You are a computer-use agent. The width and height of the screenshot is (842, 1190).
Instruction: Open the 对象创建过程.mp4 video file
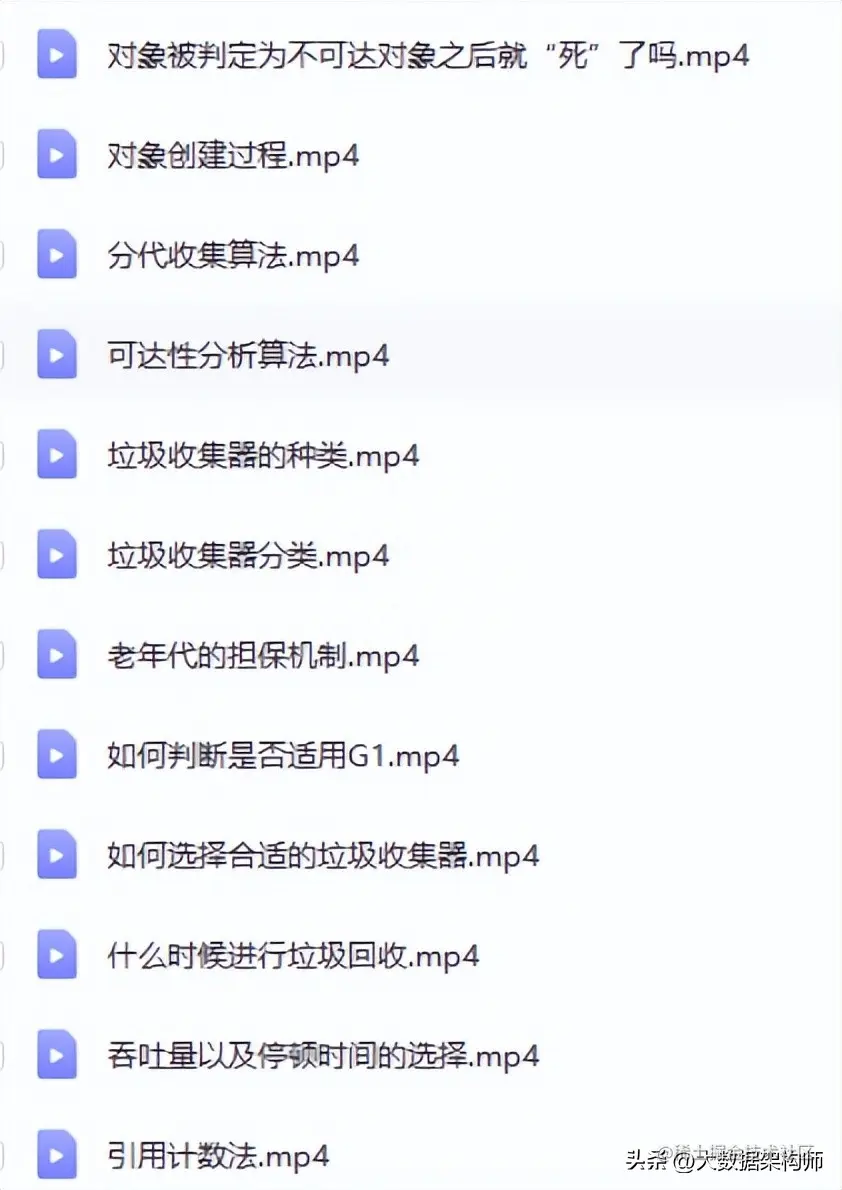click(x=232, y=156)
